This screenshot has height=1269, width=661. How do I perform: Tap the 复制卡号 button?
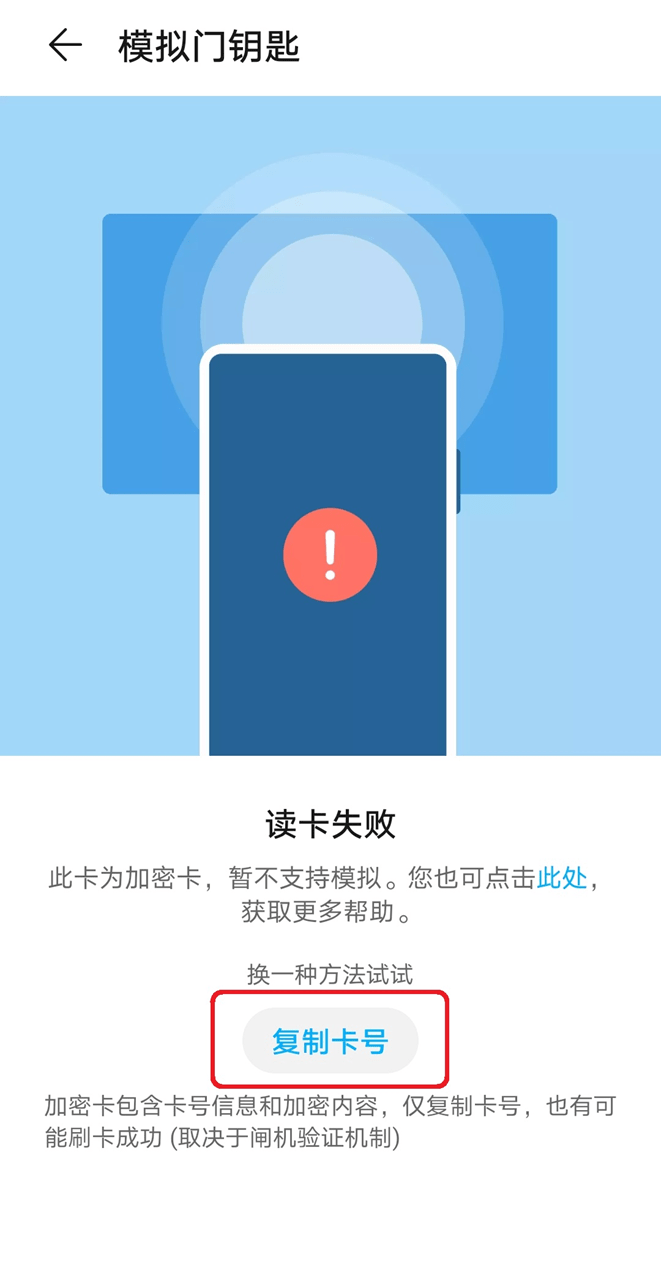click(330, 1042)
